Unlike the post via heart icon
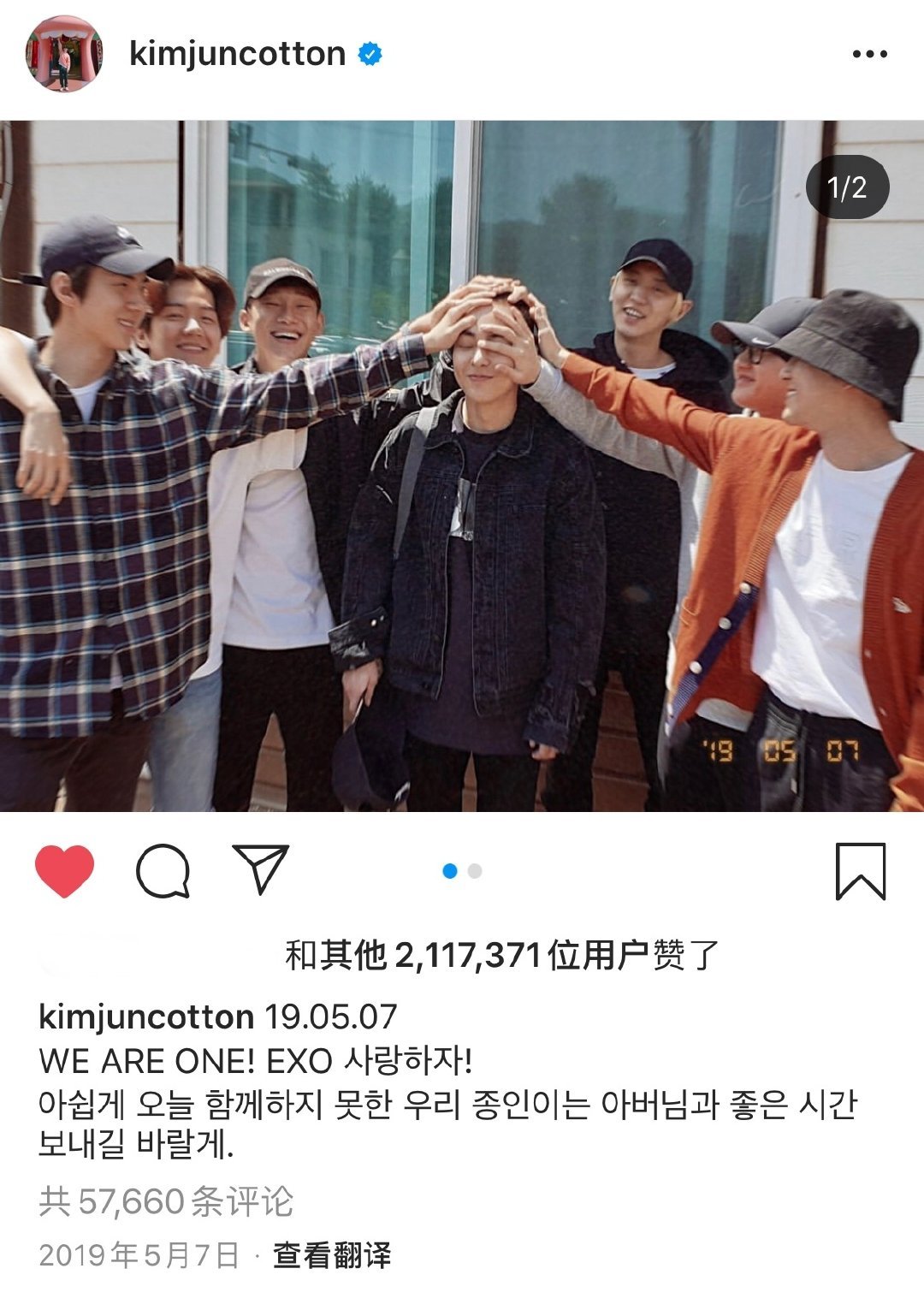This screenshot has width=924, height=1310. pyautogui.click(x=64, y=871)
